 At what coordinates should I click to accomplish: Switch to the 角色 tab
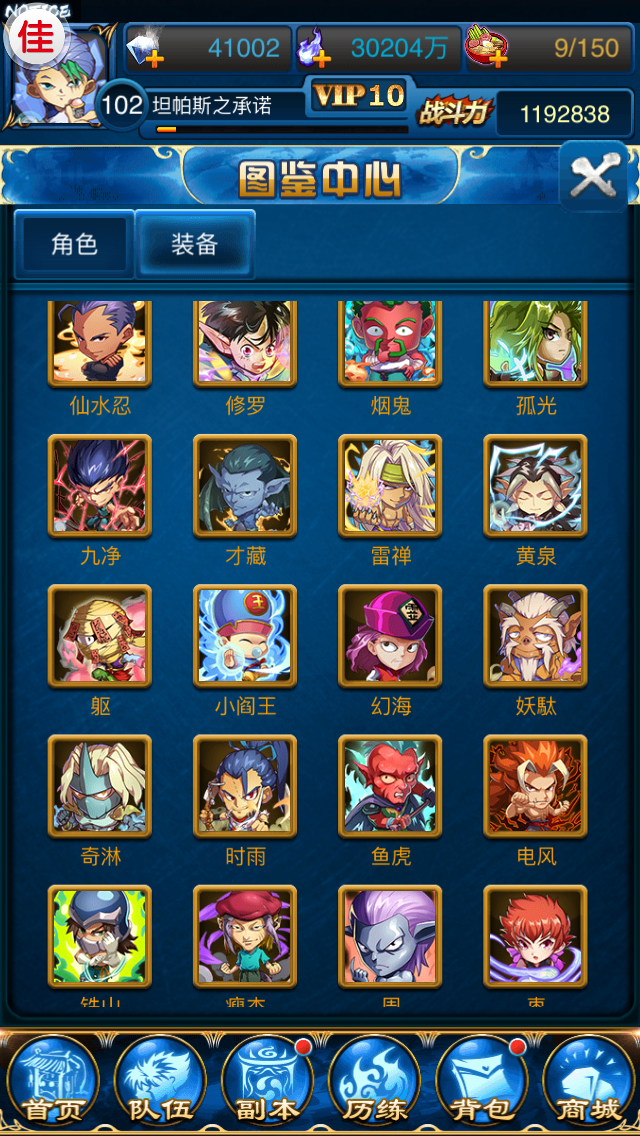click(74, 244)
